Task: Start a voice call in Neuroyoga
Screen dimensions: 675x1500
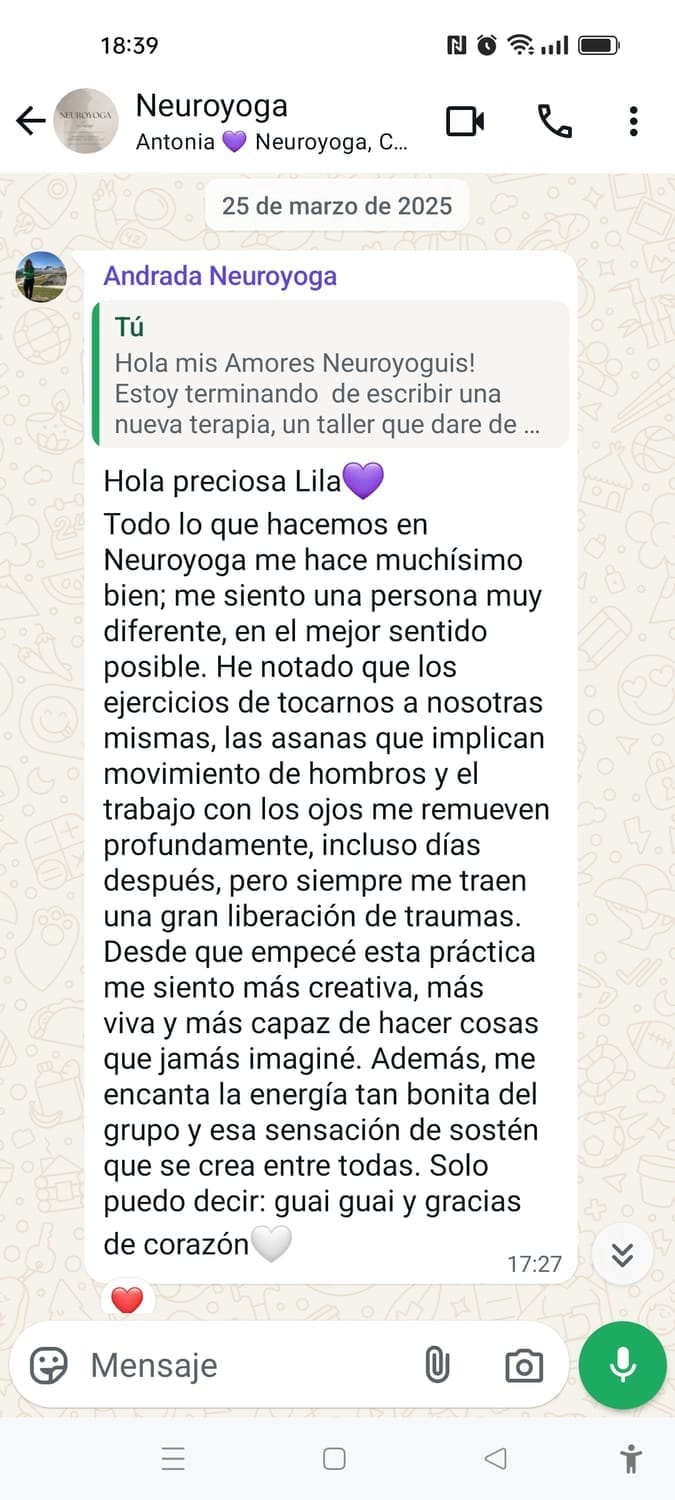Action: click(554, 121)
